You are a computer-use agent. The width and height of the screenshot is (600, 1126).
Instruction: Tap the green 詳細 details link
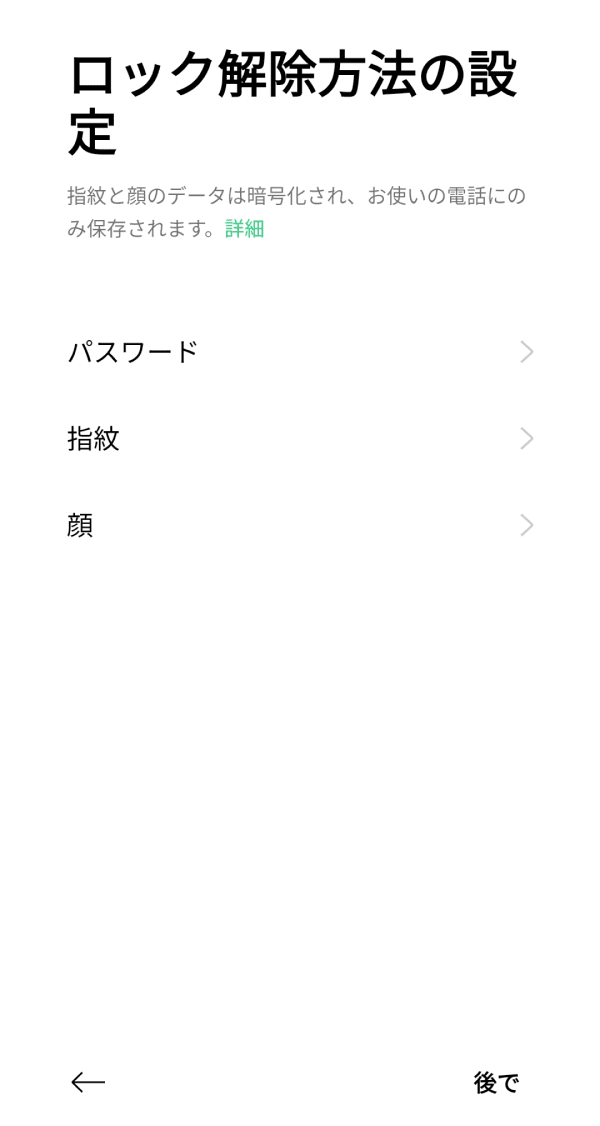point(245,228)
